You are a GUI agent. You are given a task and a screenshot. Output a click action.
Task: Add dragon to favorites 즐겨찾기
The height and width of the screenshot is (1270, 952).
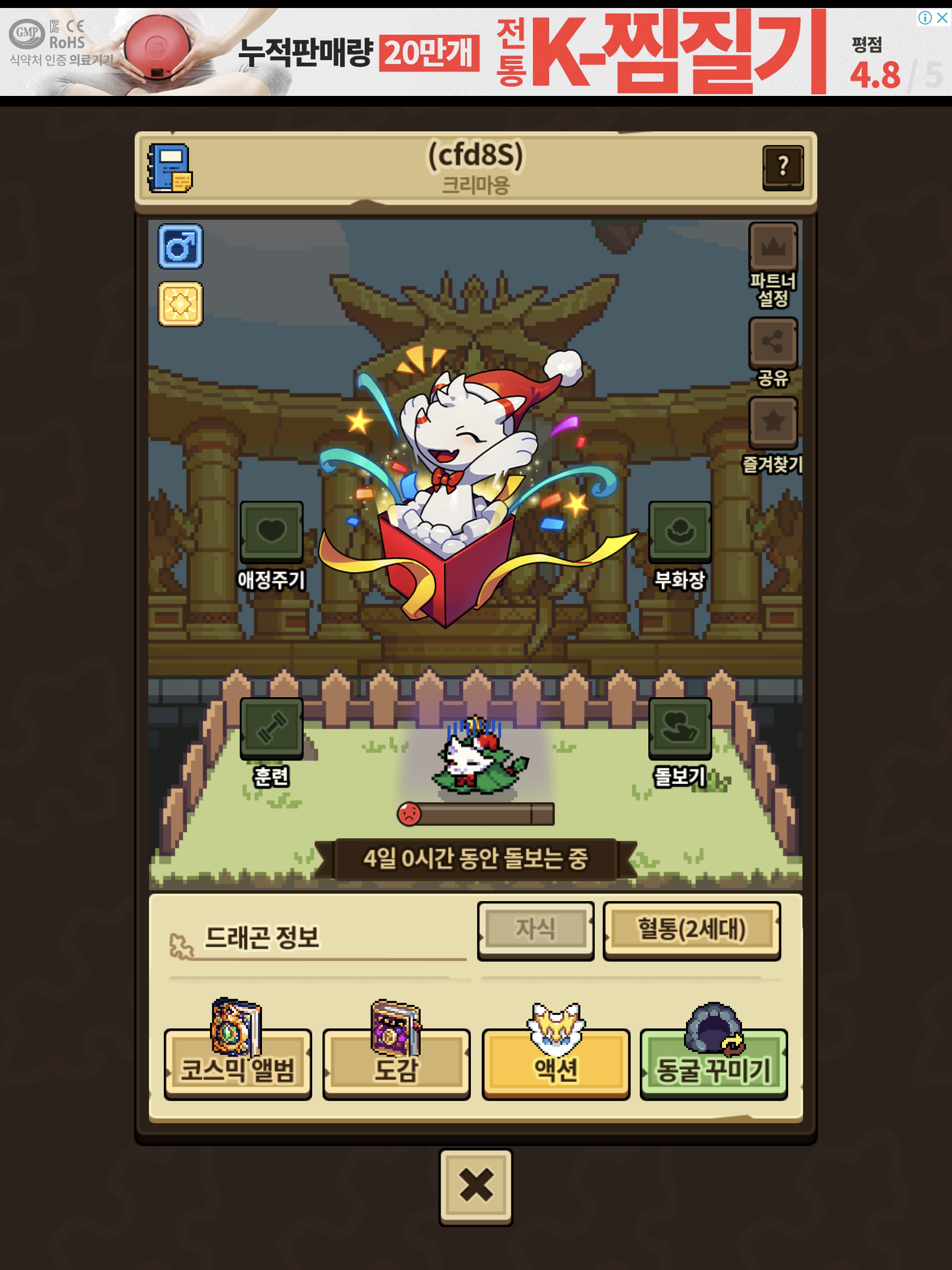pos(772,422)
